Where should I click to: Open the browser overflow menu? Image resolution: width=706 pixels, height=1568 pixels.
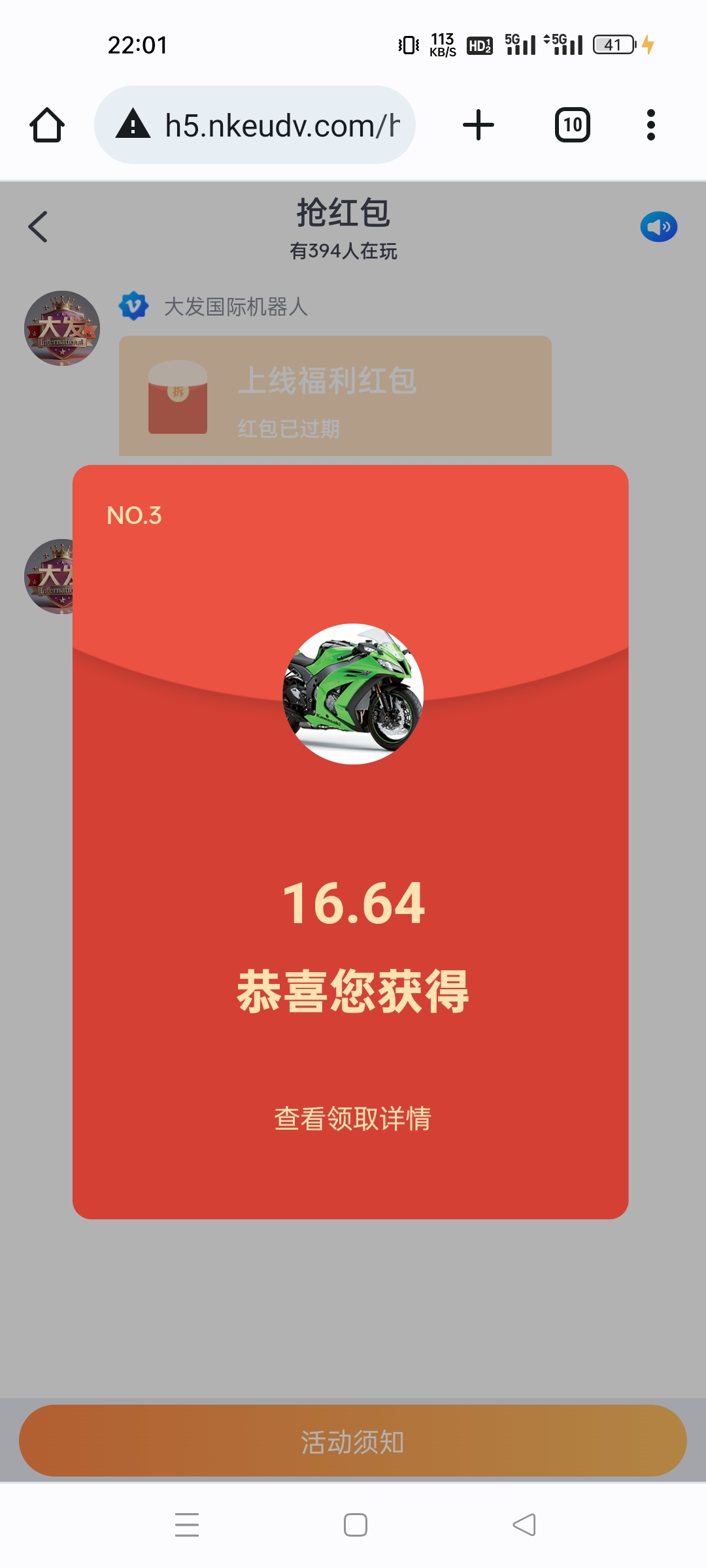tap(650, 125)
